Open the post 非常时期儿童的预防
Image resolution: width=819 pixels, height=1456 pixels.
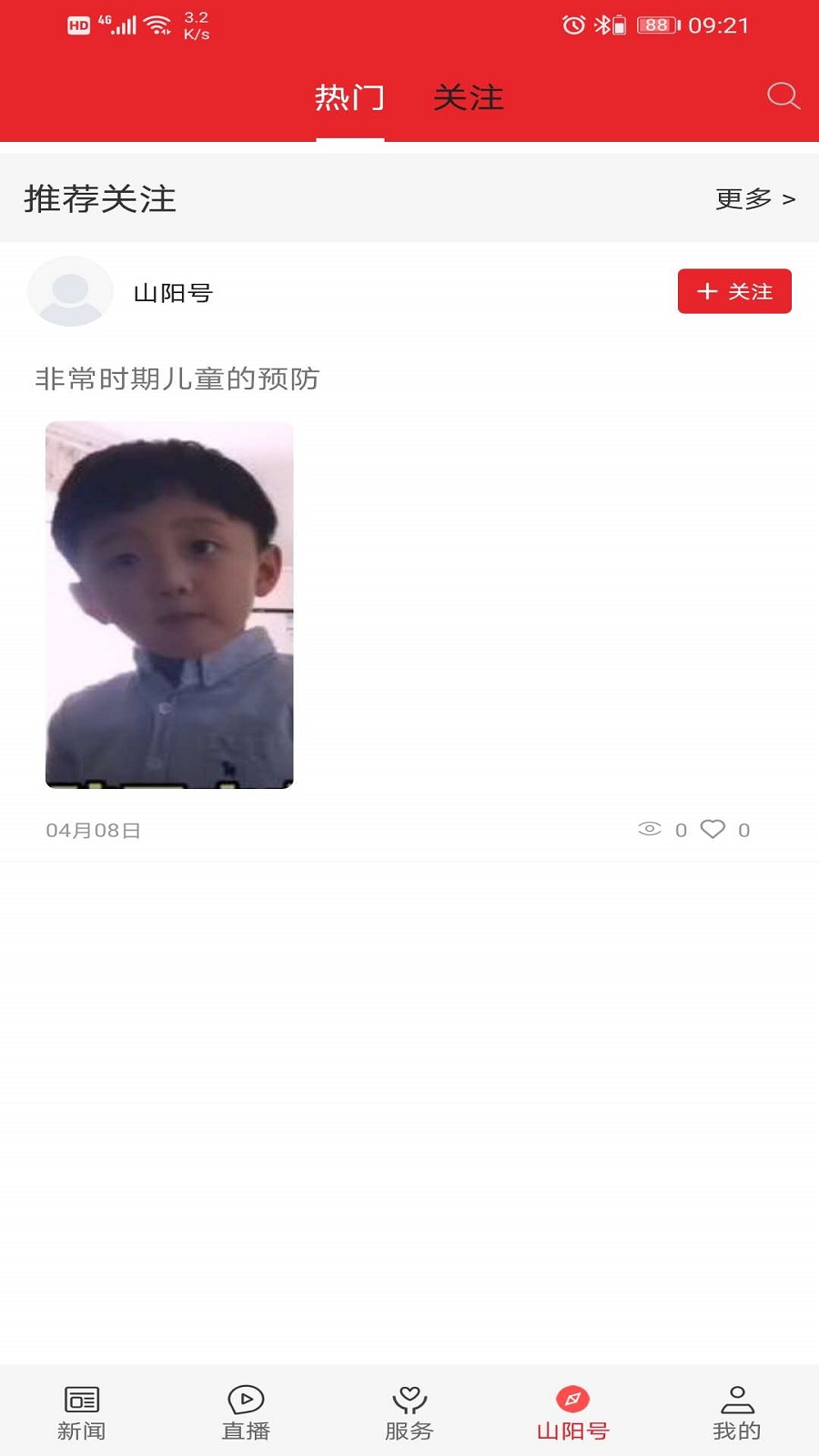pos(177,379)
